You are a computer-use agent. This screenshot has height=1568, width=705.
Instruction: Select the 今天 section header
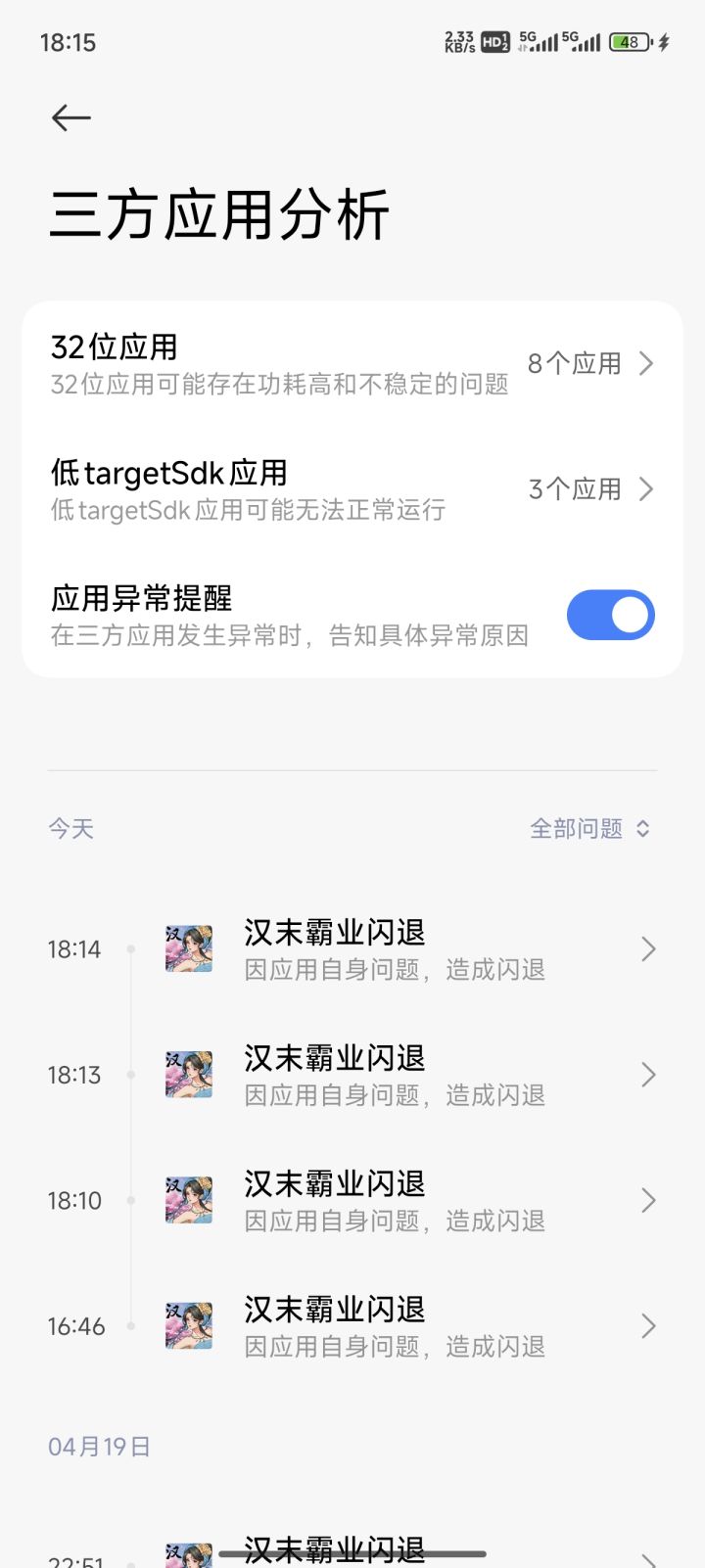click(x=71, y=828)
